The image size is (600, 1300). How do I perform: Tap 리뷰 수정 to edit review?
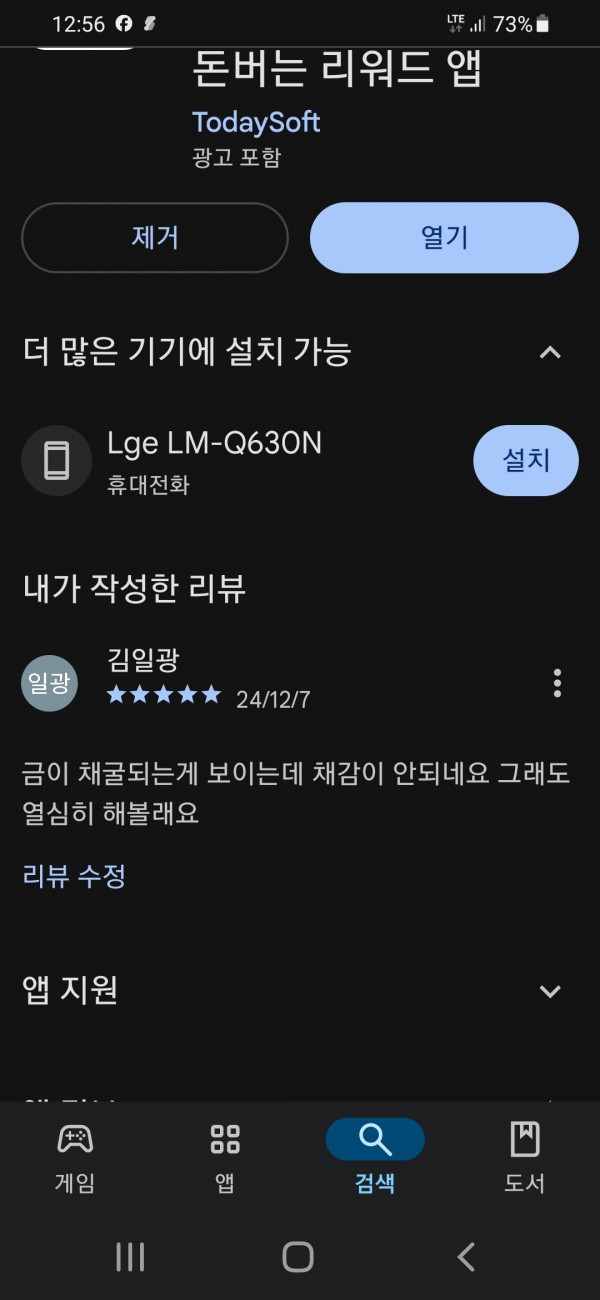point(74,877)
